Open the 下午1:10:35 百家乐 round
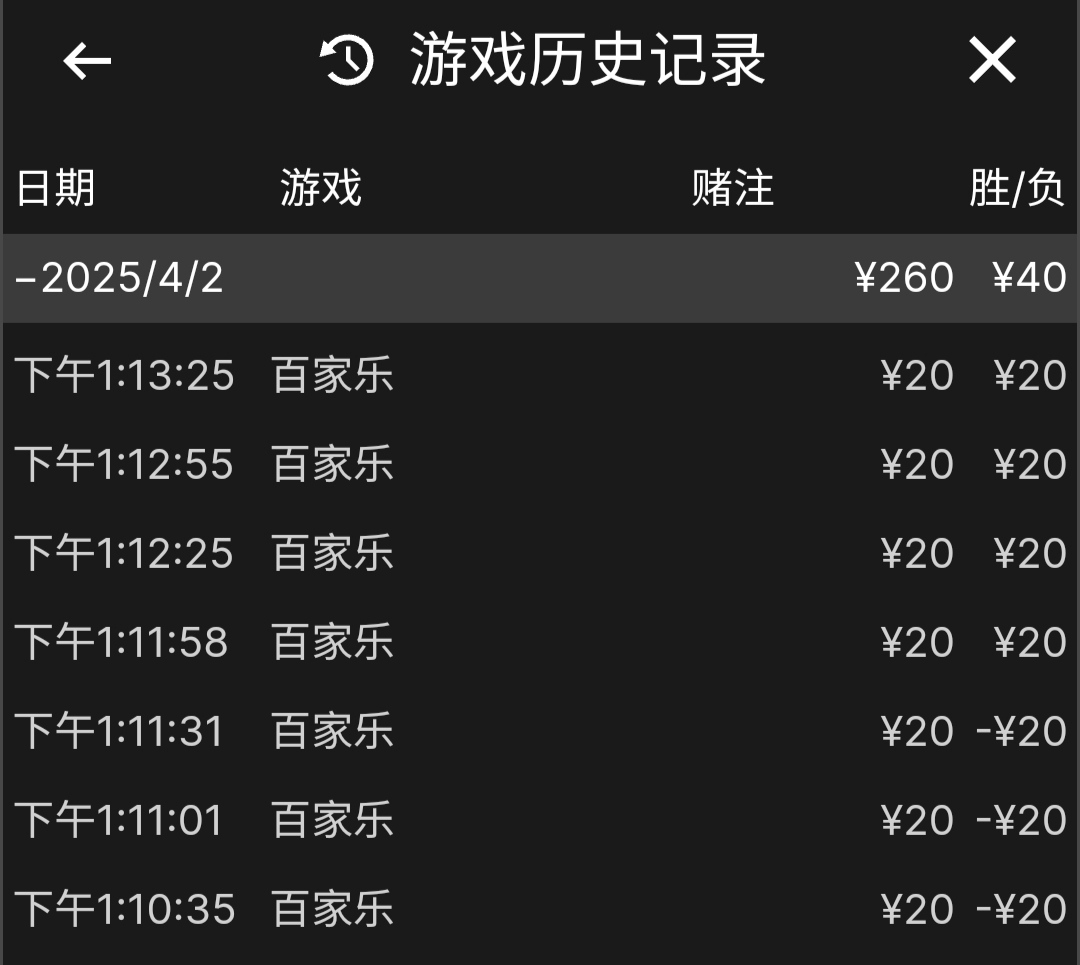 (x=540, y=909)
